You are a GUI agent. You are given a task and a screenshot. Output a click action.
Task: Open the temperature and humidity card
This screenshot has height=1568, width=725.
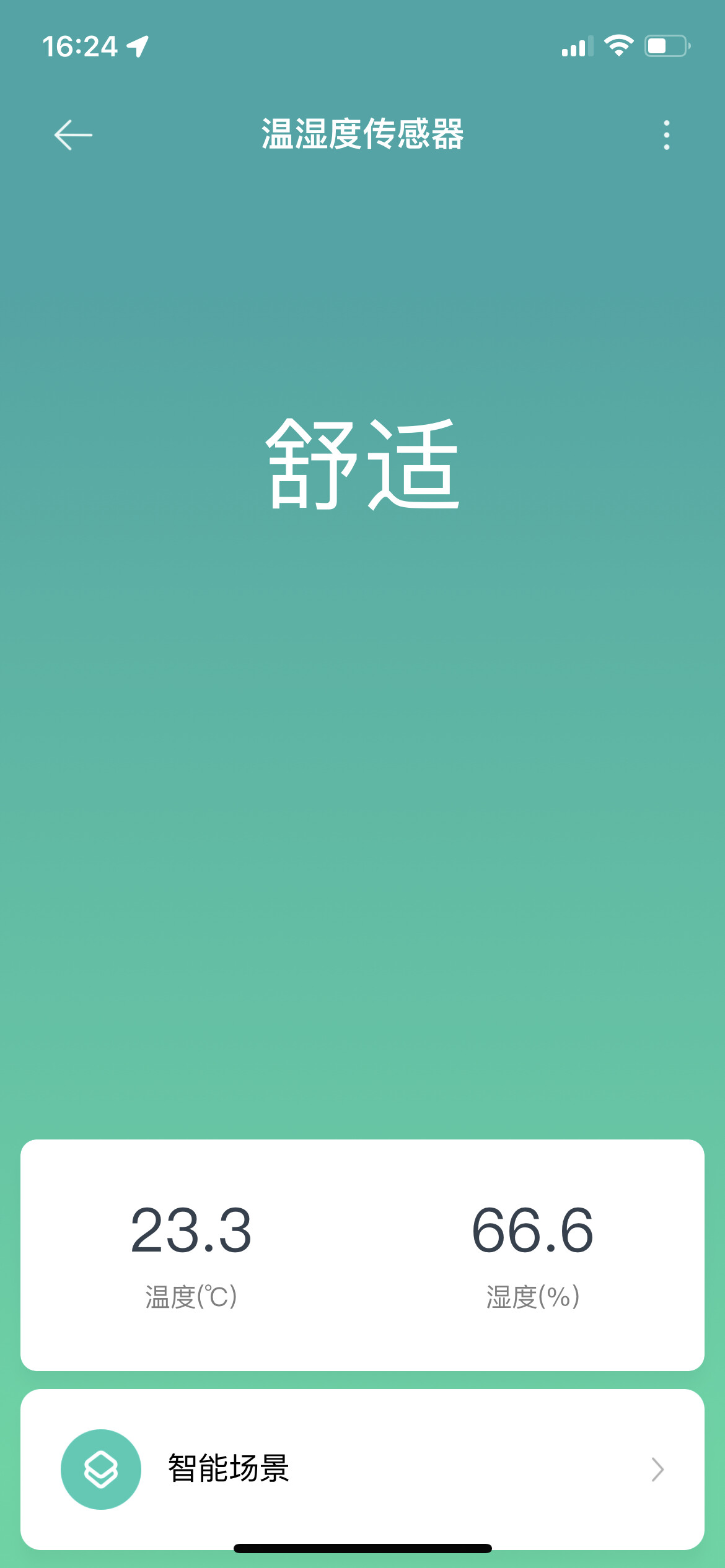click(362, 1255)
